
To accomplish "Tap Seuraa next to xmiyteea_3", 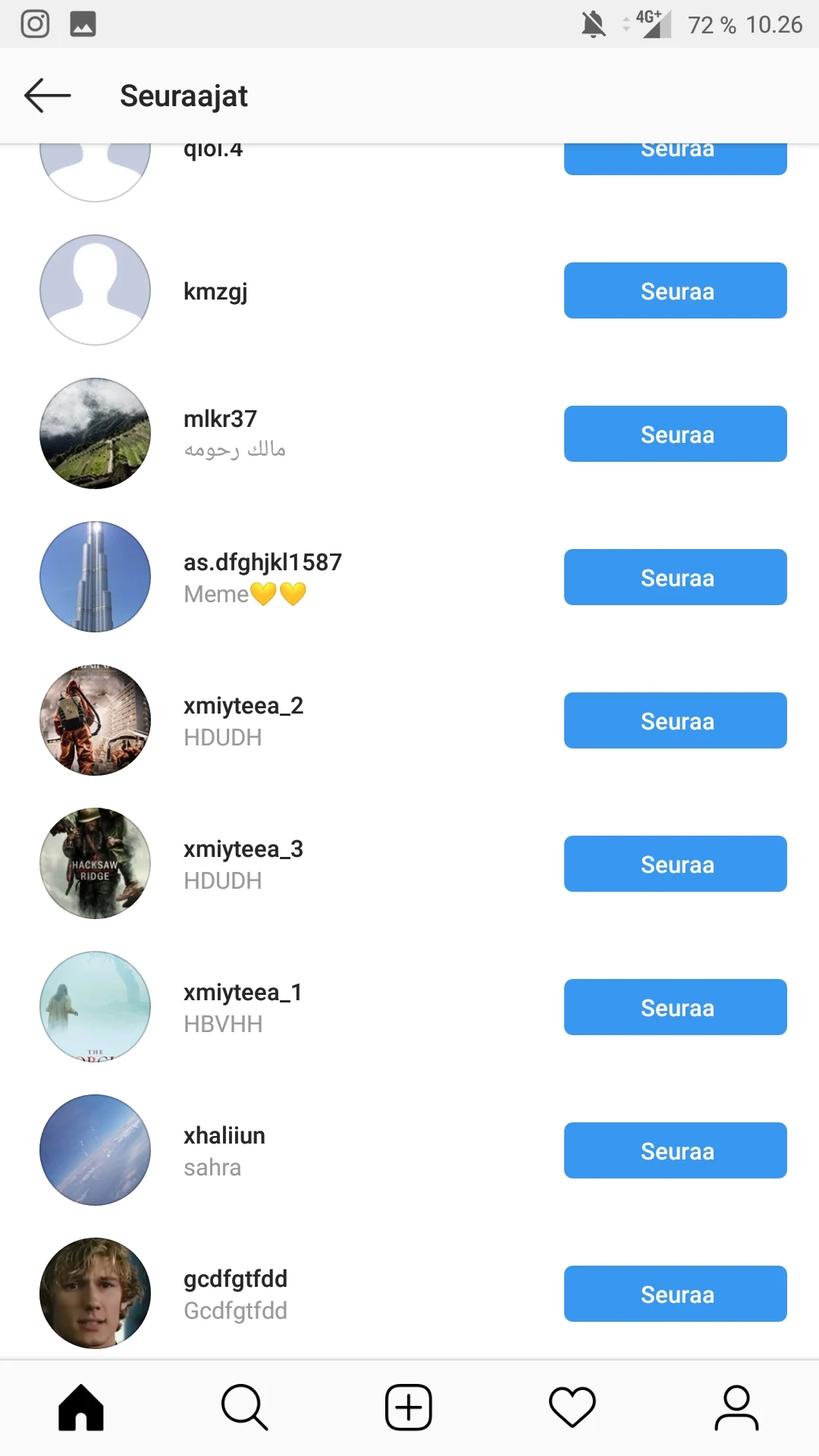I will tap(675, 864).
